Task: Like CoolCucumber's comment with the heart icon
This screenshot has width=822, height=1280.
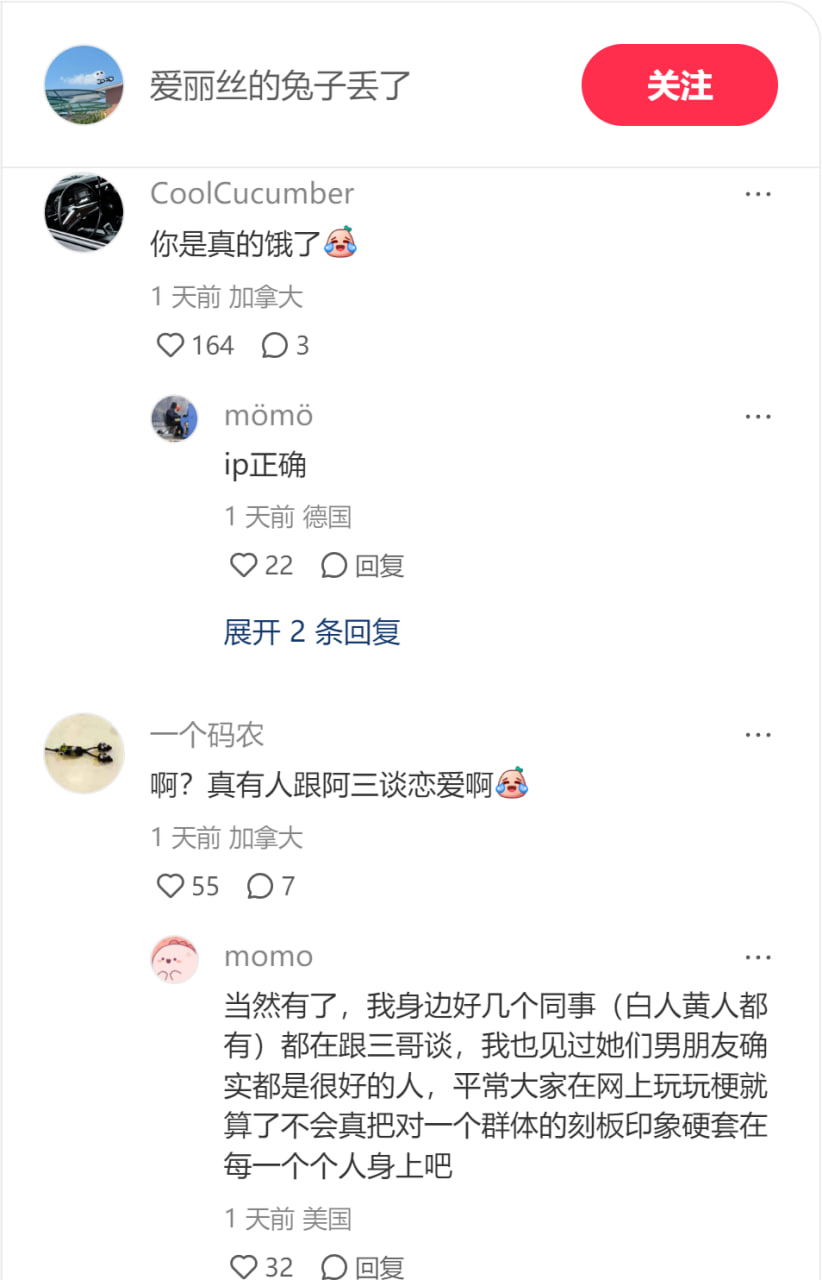Action: coord(169,345)
